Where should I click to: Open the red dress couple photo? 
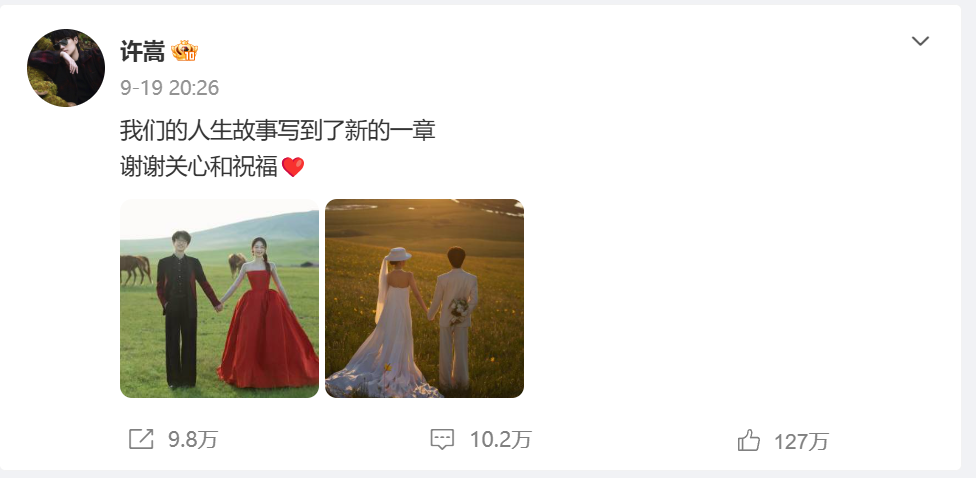219,298
